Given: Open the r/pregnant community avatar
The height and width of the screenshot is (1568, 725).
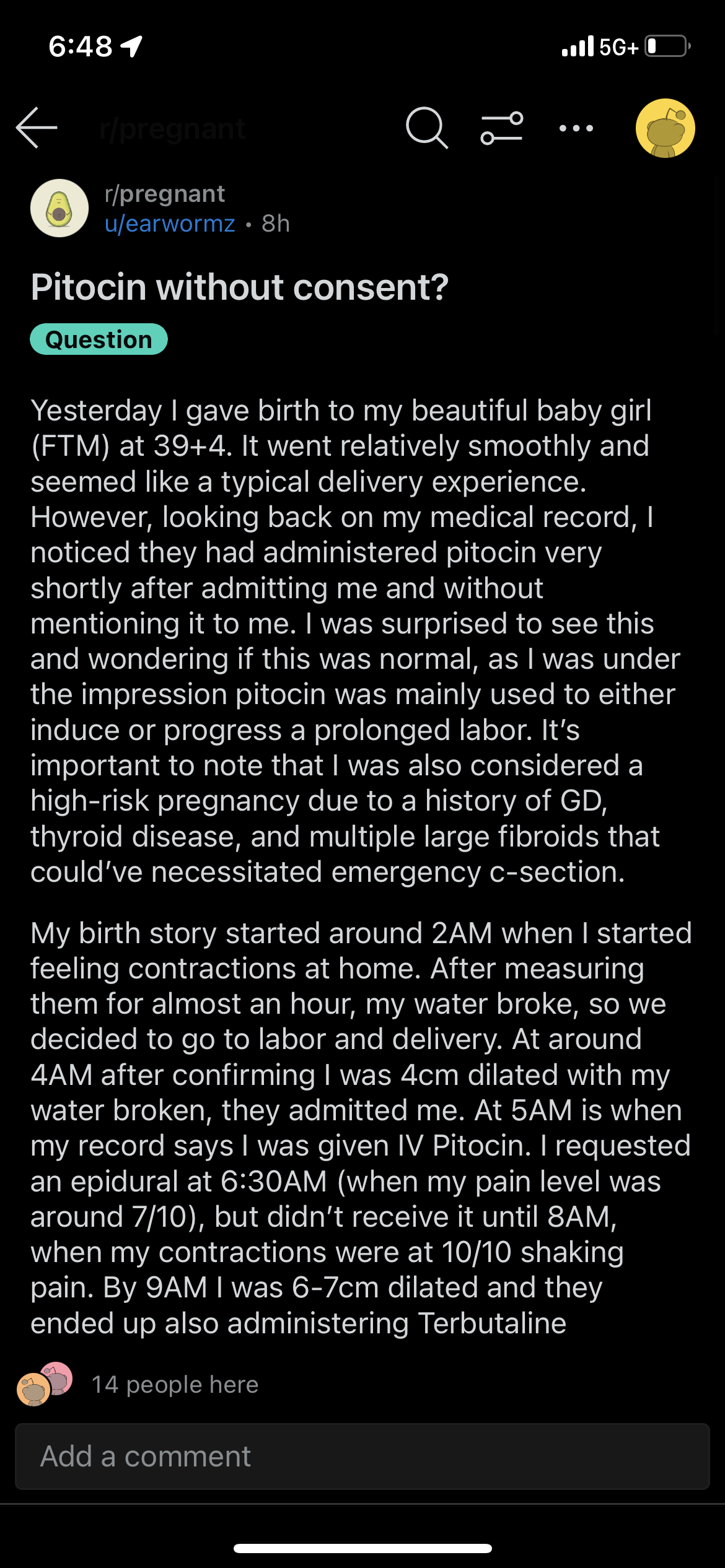Looking at the screenshot, I should coord(59,208).
